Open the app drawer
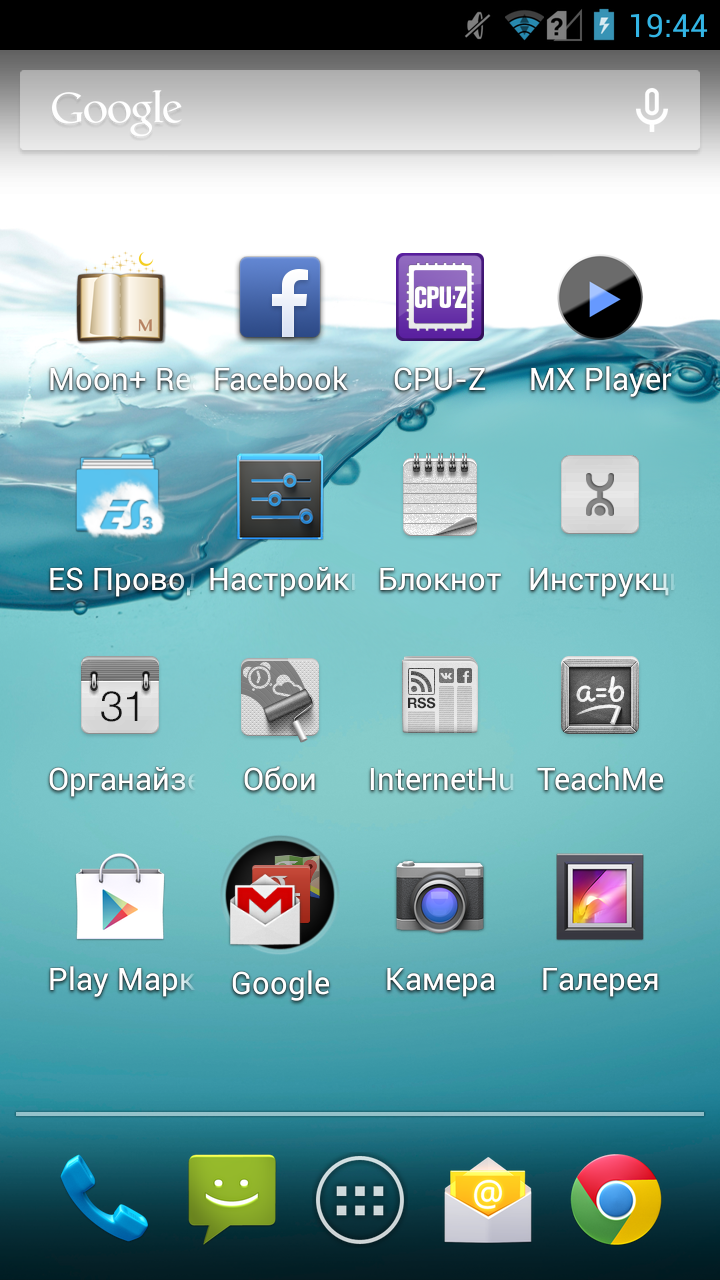This screenshot has height=1280, width=720. (x=360, y=1200)
